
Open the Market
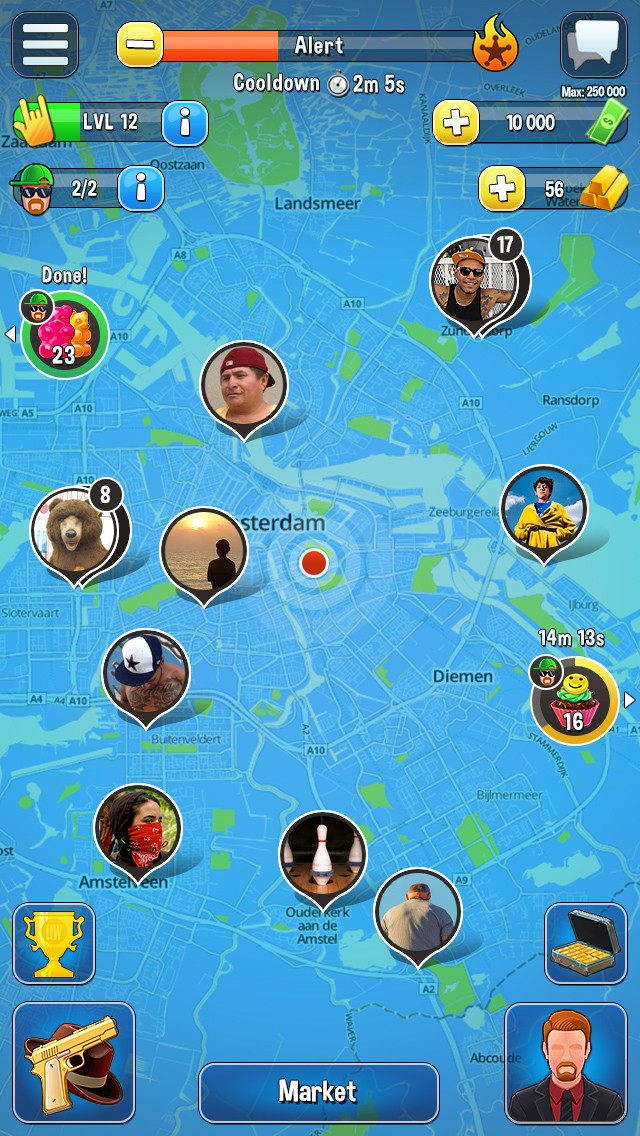click(318, 1092)
